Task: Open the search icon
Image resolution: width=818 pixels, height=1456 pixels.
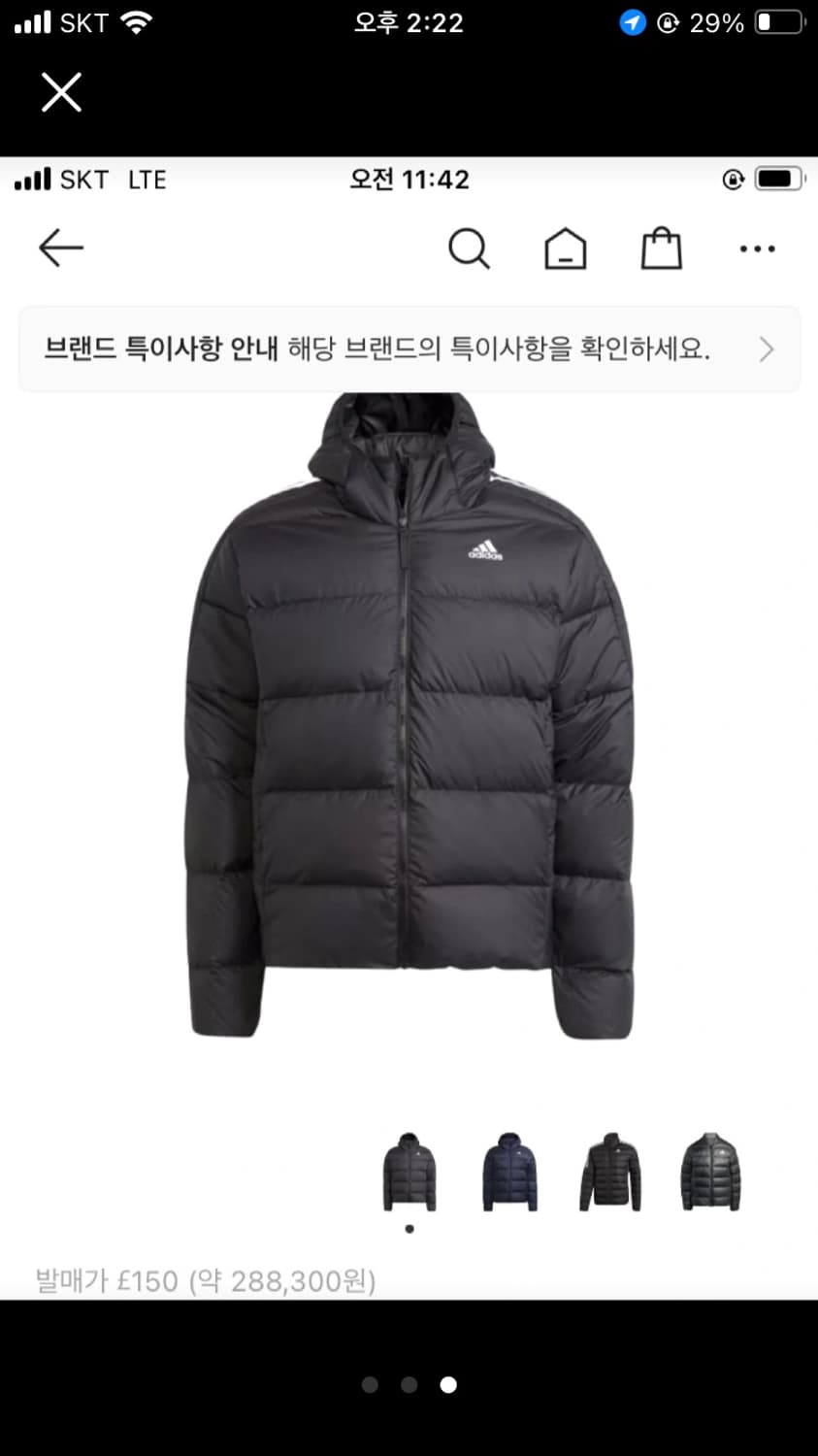Action: (470, 248)
